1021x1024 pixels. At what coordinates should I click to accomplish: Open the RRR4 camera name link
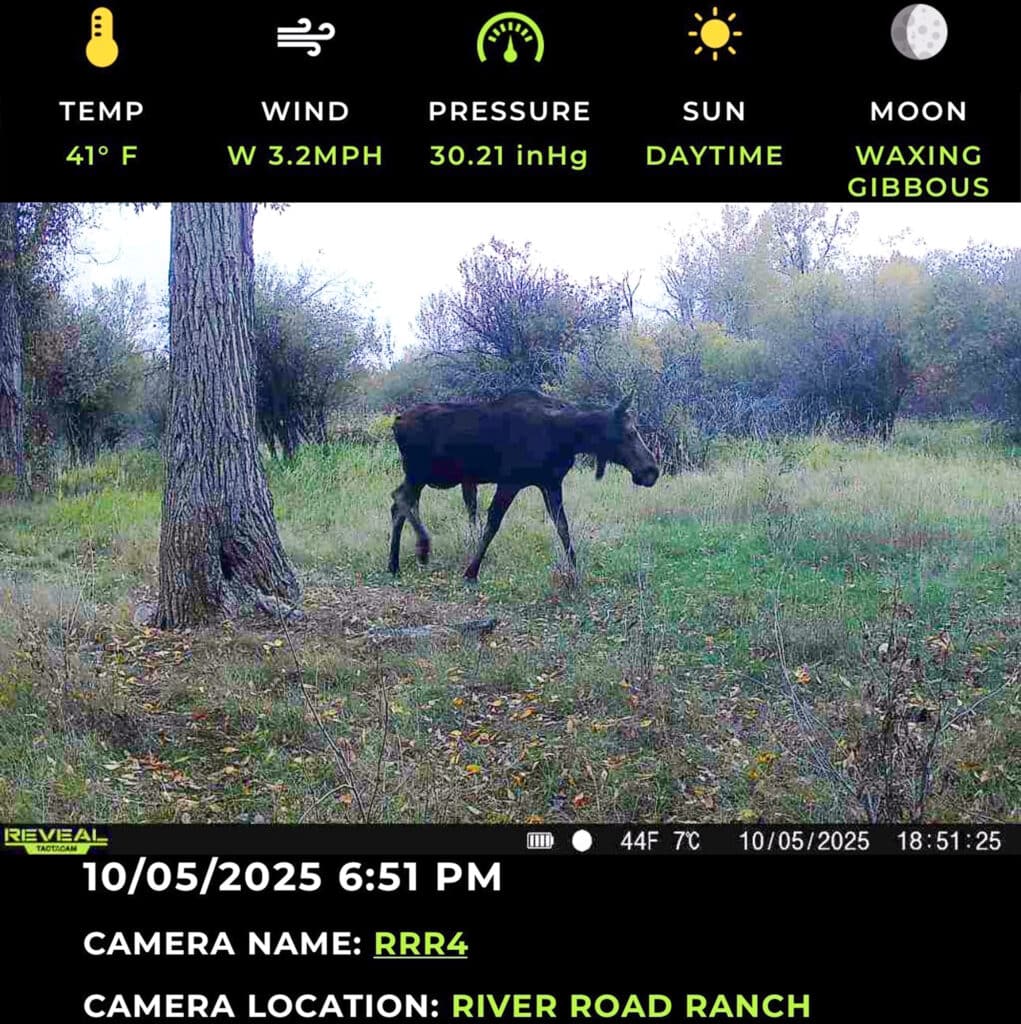point(420,943)
